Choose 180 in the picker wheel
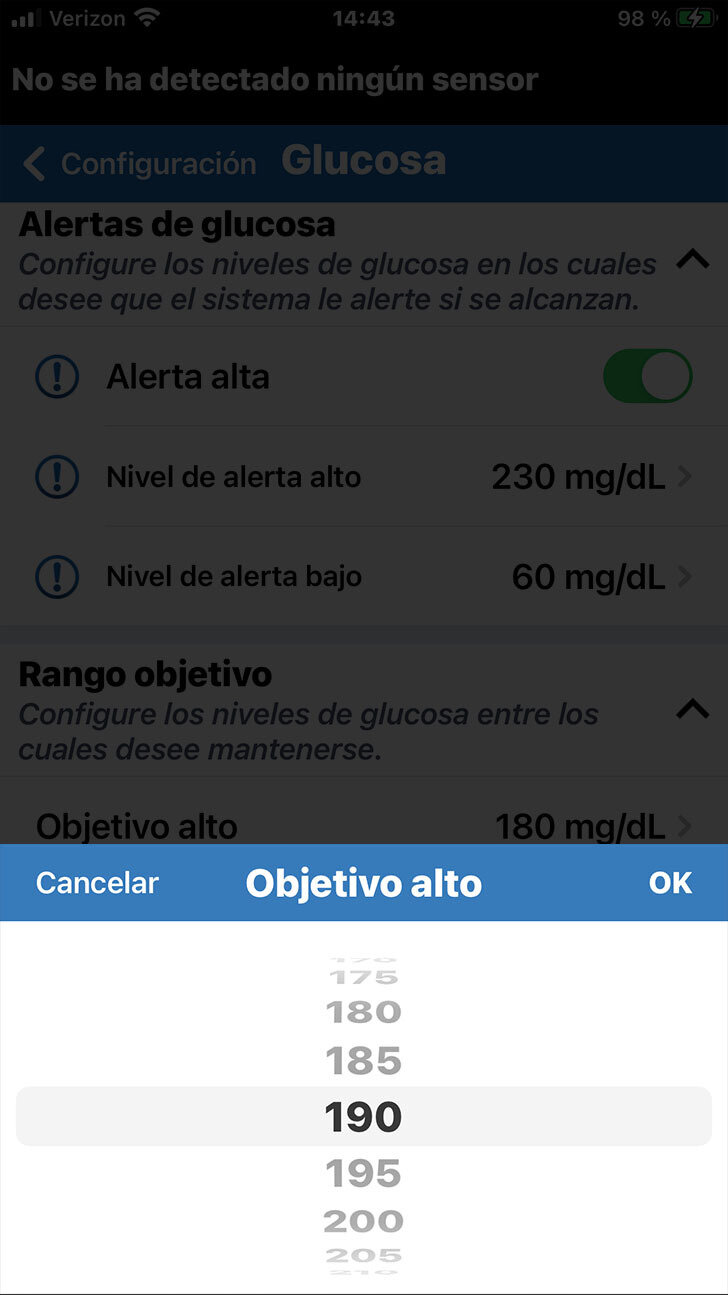This screenshot has width=728, height=1295. [x=363, y=1012]
